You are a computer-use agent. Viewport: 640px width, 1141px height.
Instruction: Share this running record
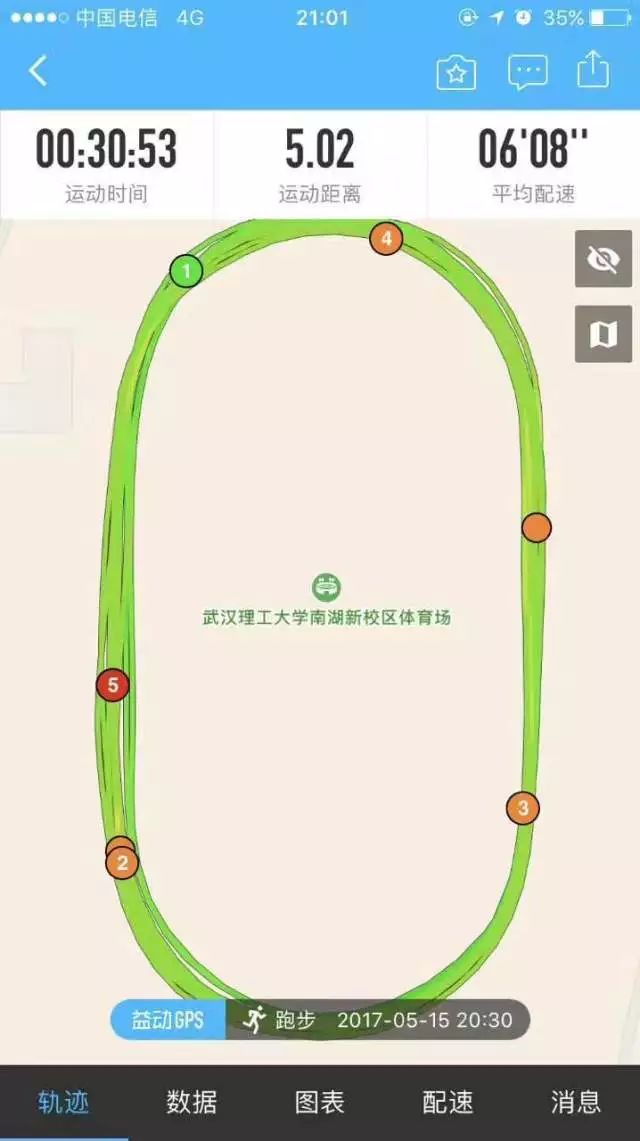pos(593,70)
